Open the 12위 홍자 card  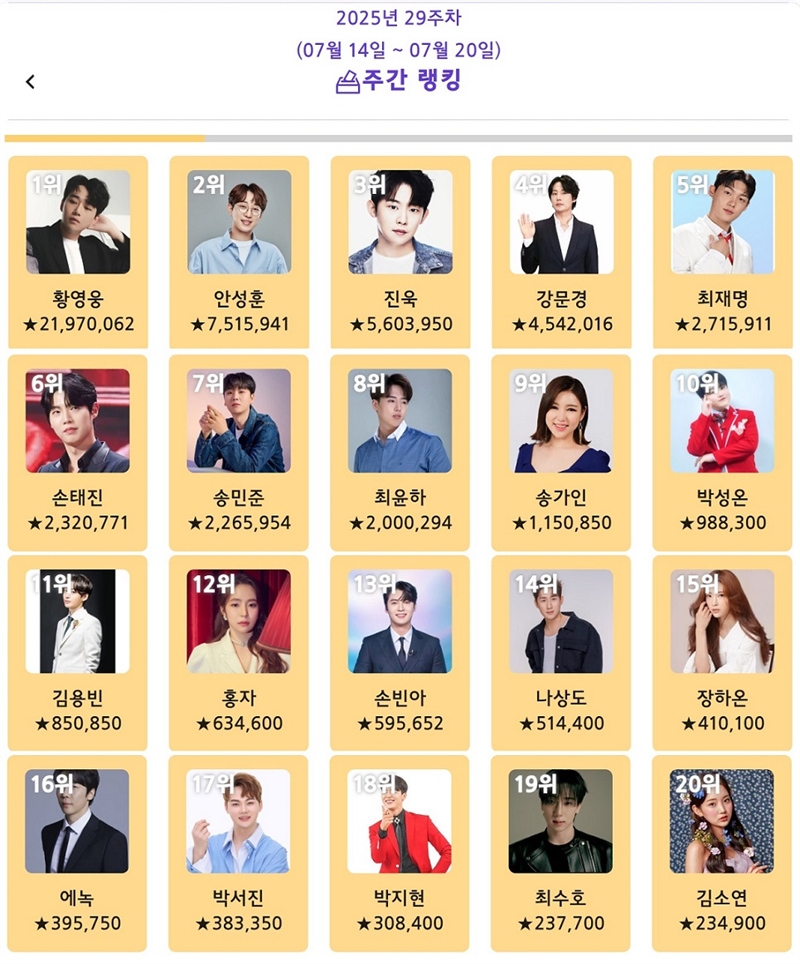239,650
